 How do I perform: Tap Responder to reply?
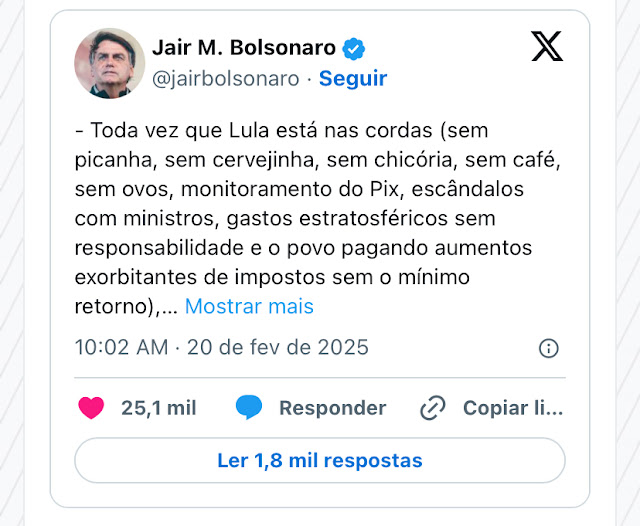pos(311,408)
